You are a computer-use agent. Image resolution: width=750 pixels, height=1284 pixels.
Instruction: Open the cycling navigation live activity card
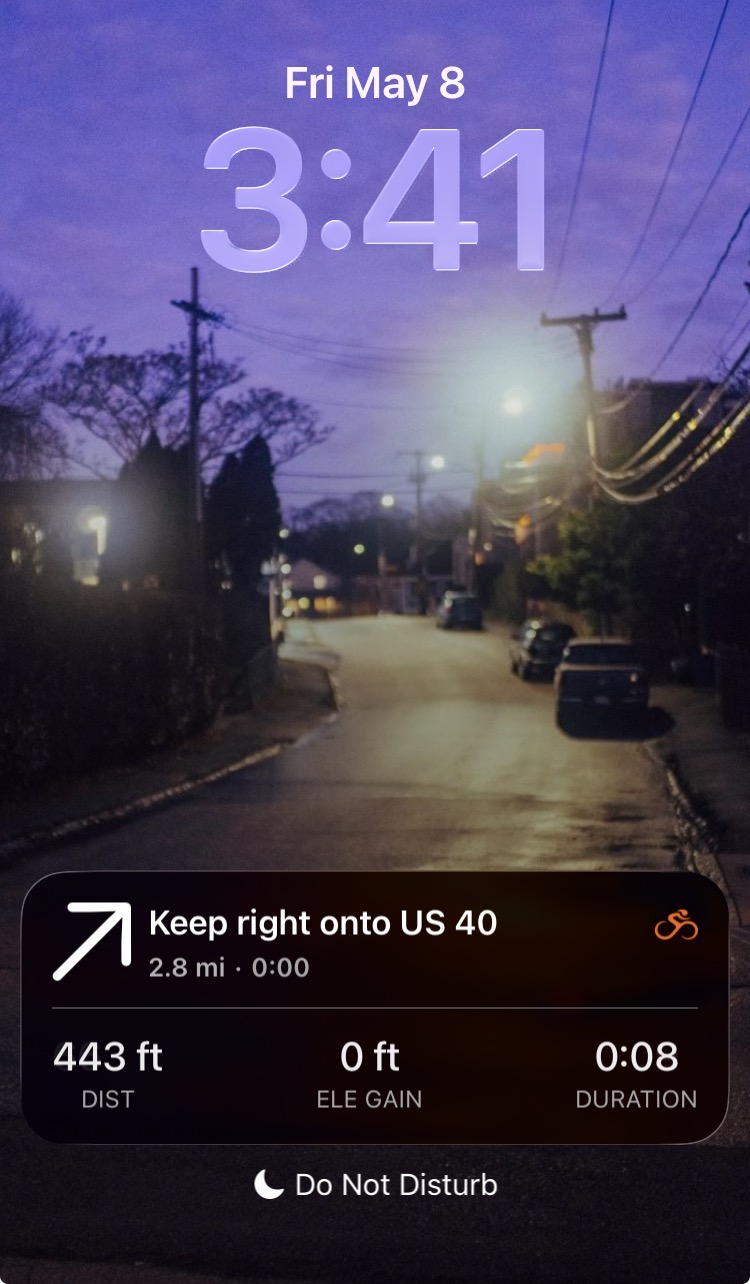[374, 1007]
